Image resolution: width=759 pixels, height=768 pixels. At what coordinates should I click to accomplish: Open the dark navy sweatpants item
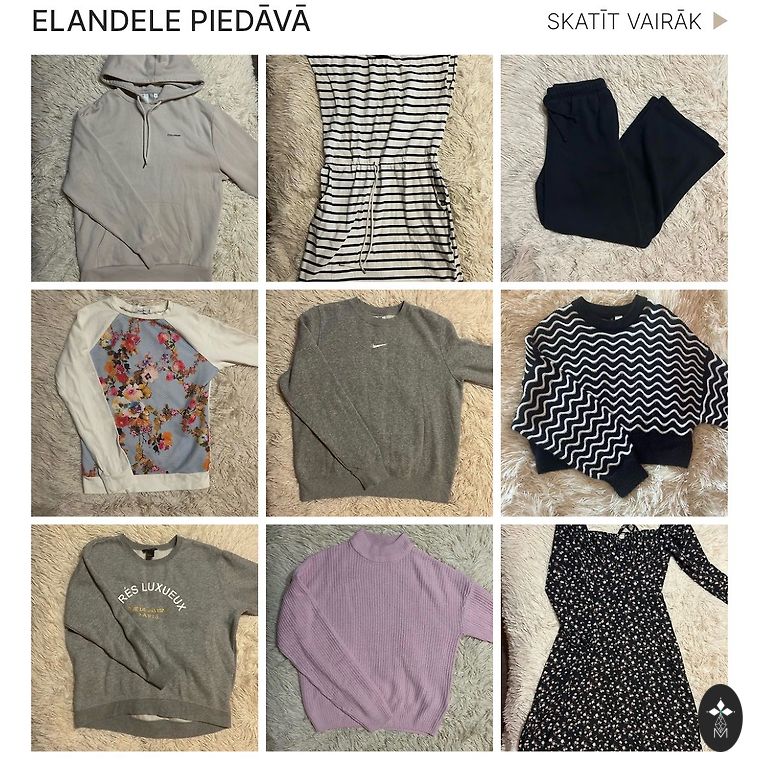click(614, 168)
